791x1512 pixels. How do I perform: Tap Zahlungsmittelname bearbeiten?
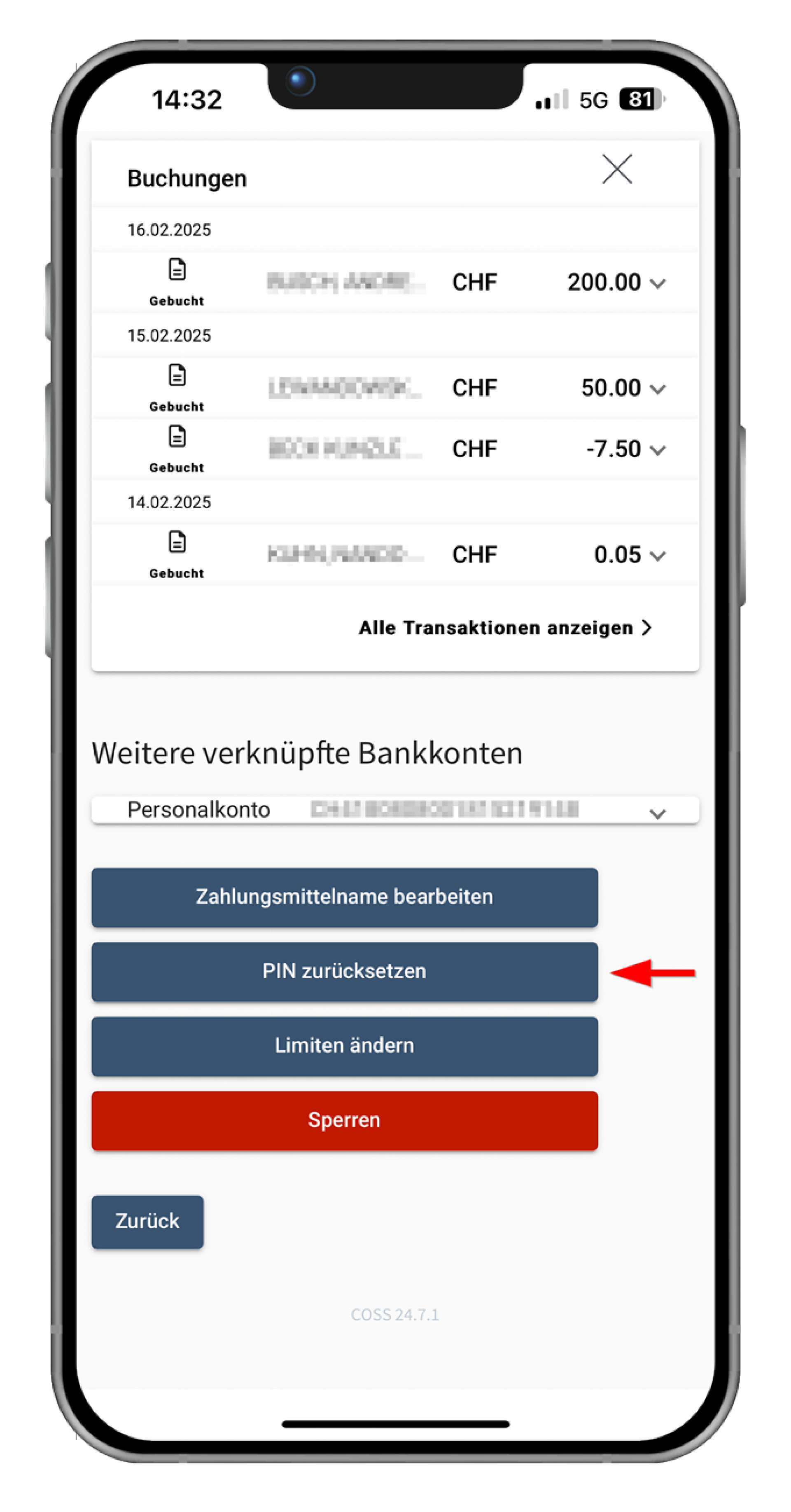[345, 897]
